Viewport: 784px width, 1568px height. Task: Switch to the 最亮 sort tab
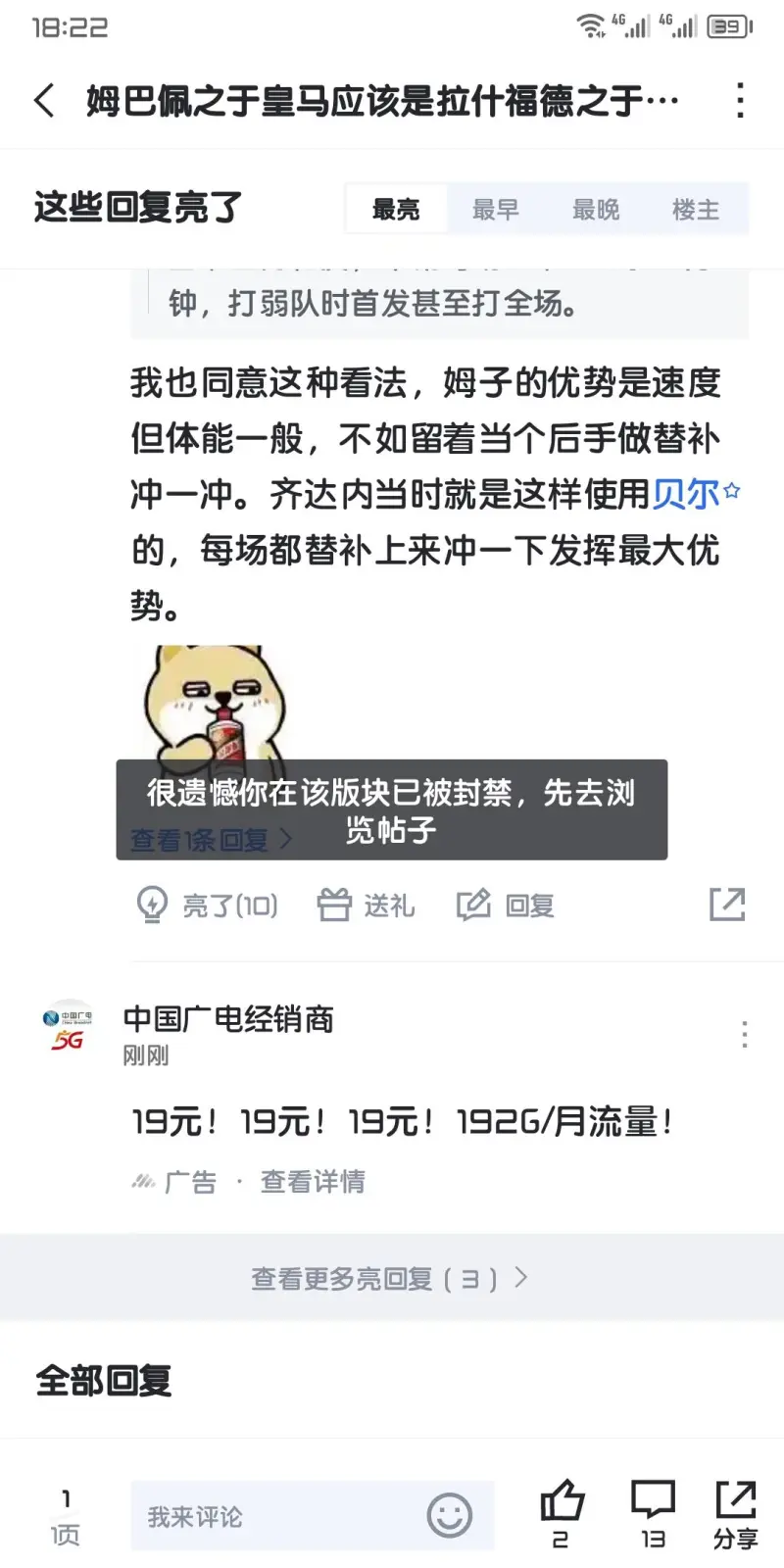pyautogui.click(x=396, y=209)
